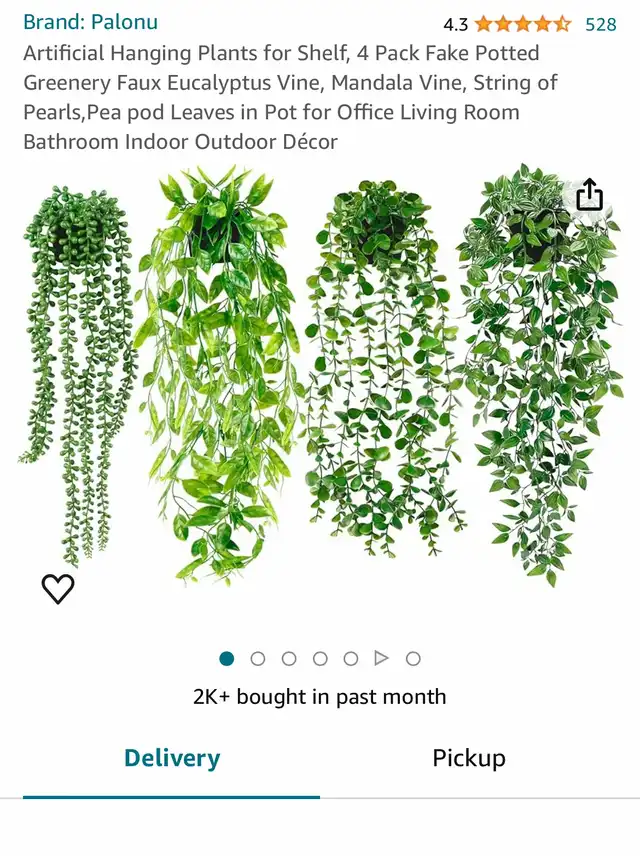Image resolution: width=640 pixels, height=856 pixels.
Task: Go to the second image dot
Action: [x=258, y=658]
